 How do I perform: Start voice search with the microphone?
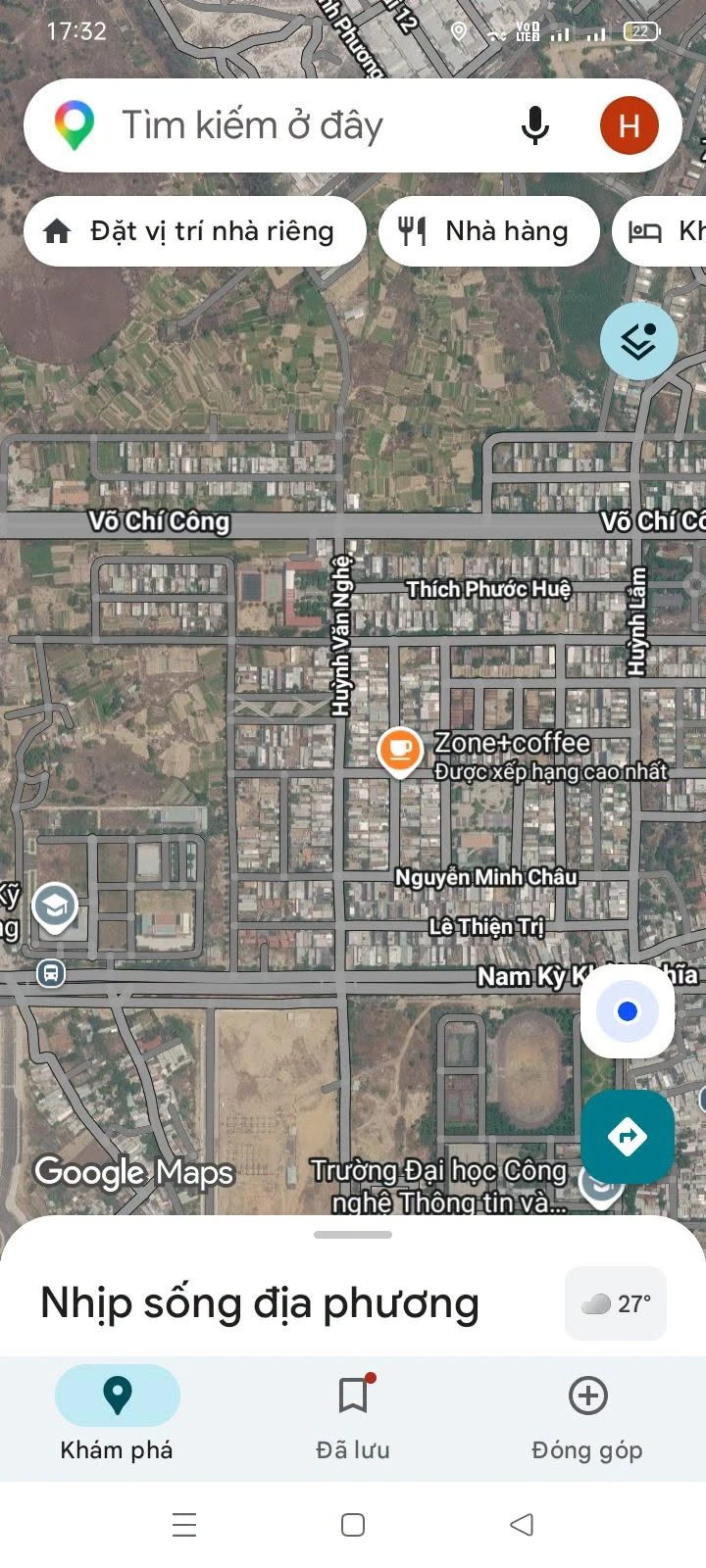click(x=534, y=125)
